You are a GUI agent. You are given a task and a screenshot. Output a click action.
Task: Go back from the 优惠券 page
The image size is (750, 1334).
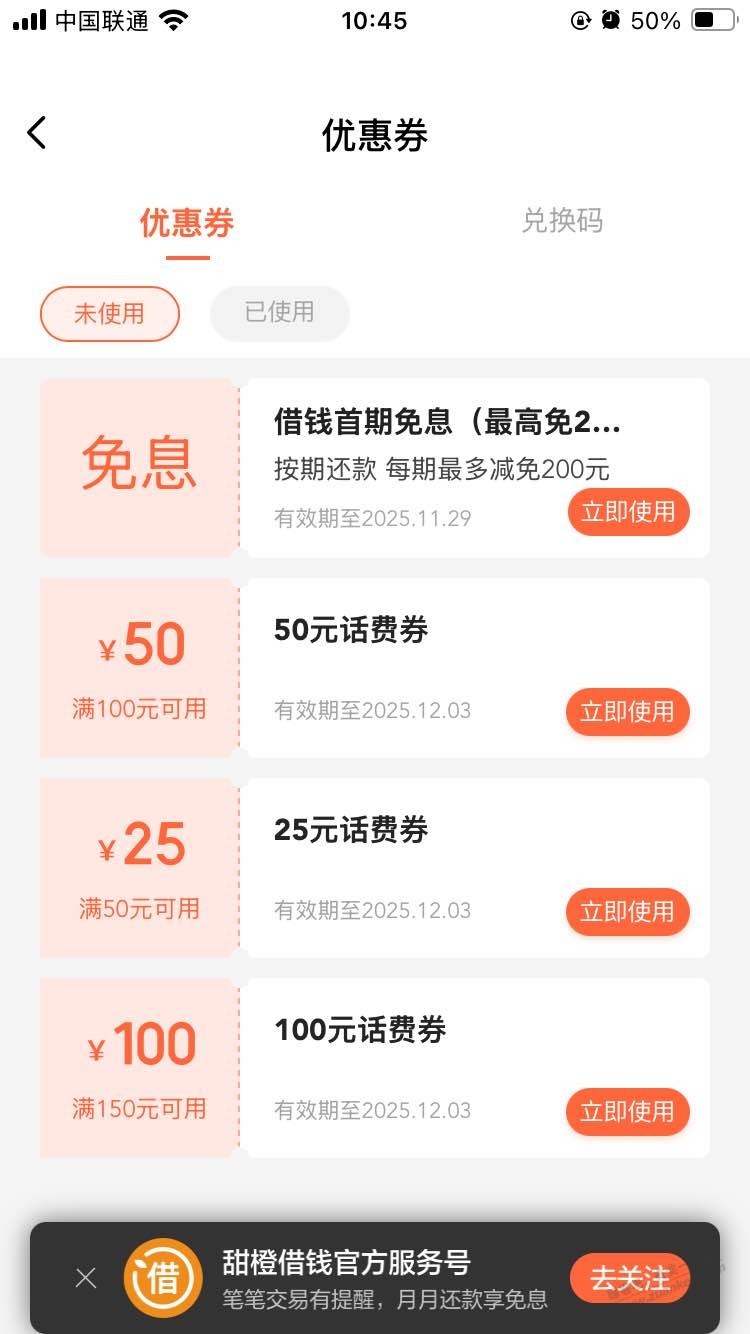tap(37, 133)
